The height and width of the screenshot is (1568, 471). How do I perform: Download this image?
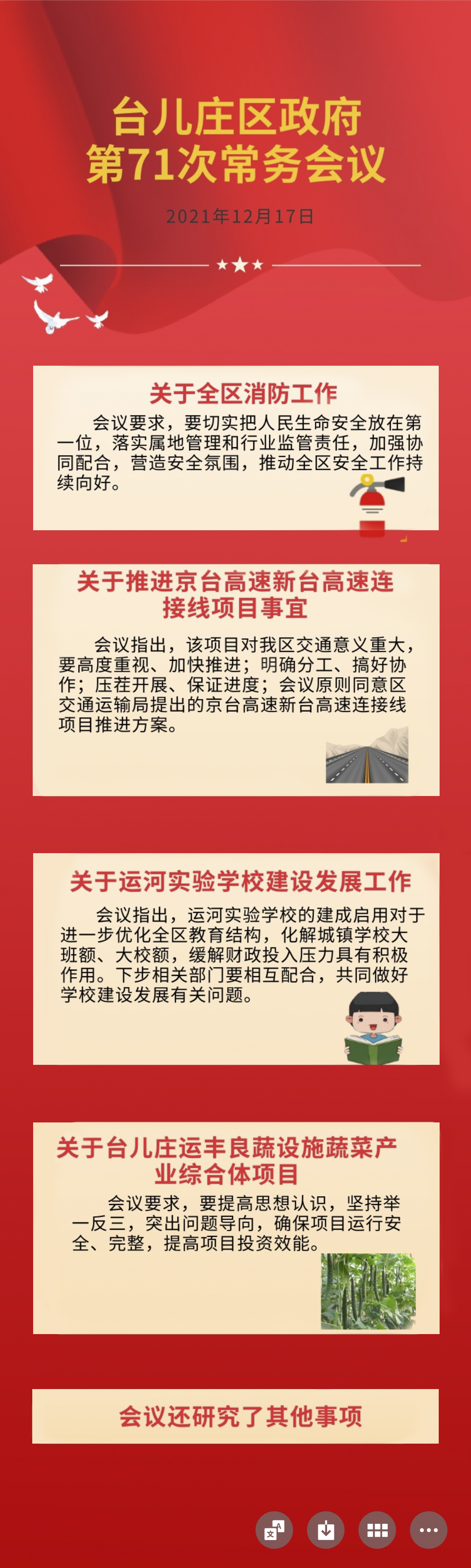coord(326,1530)
